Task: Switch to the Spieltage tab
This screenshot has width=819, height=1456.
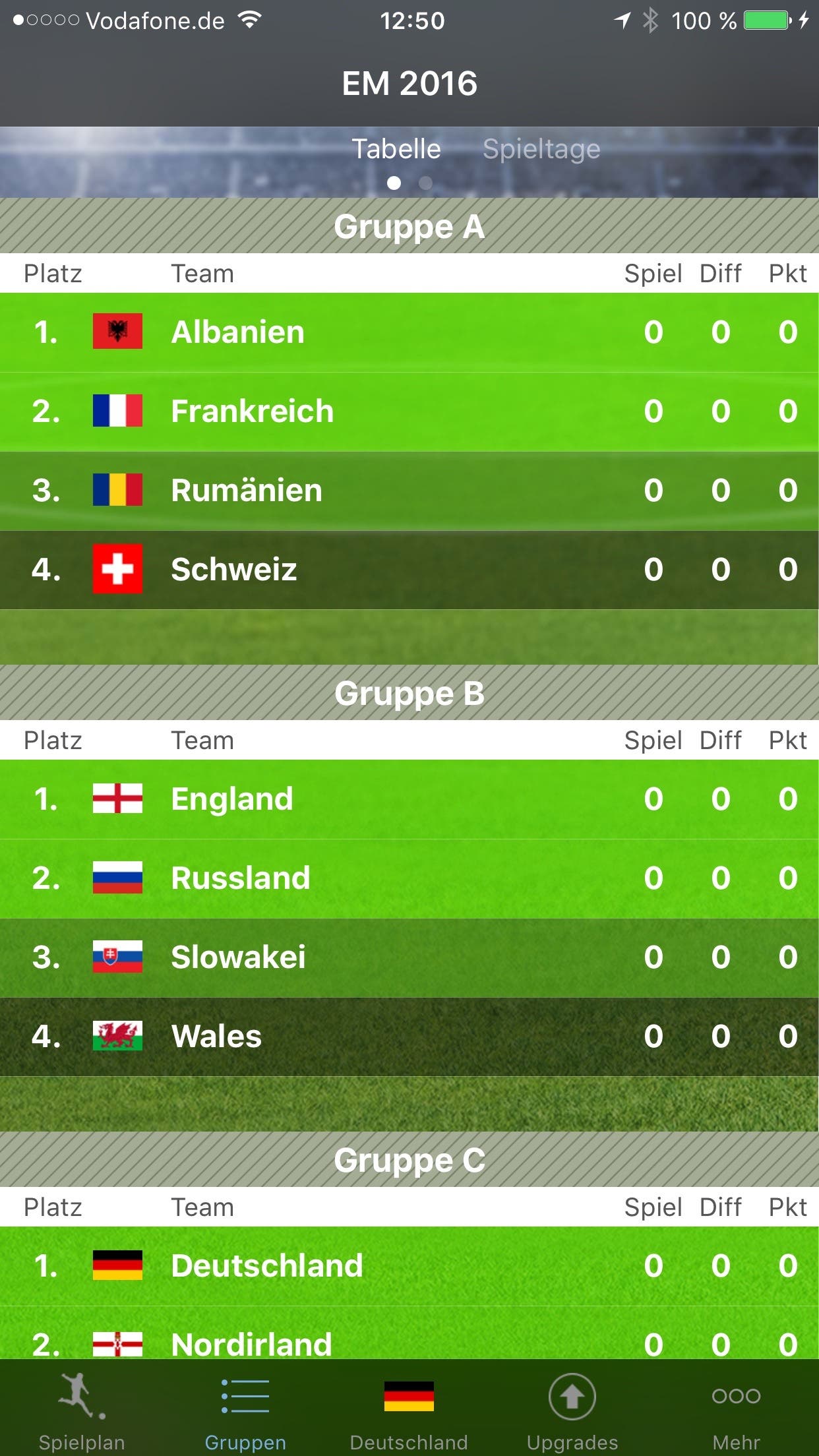Action: tap(541, 149)
